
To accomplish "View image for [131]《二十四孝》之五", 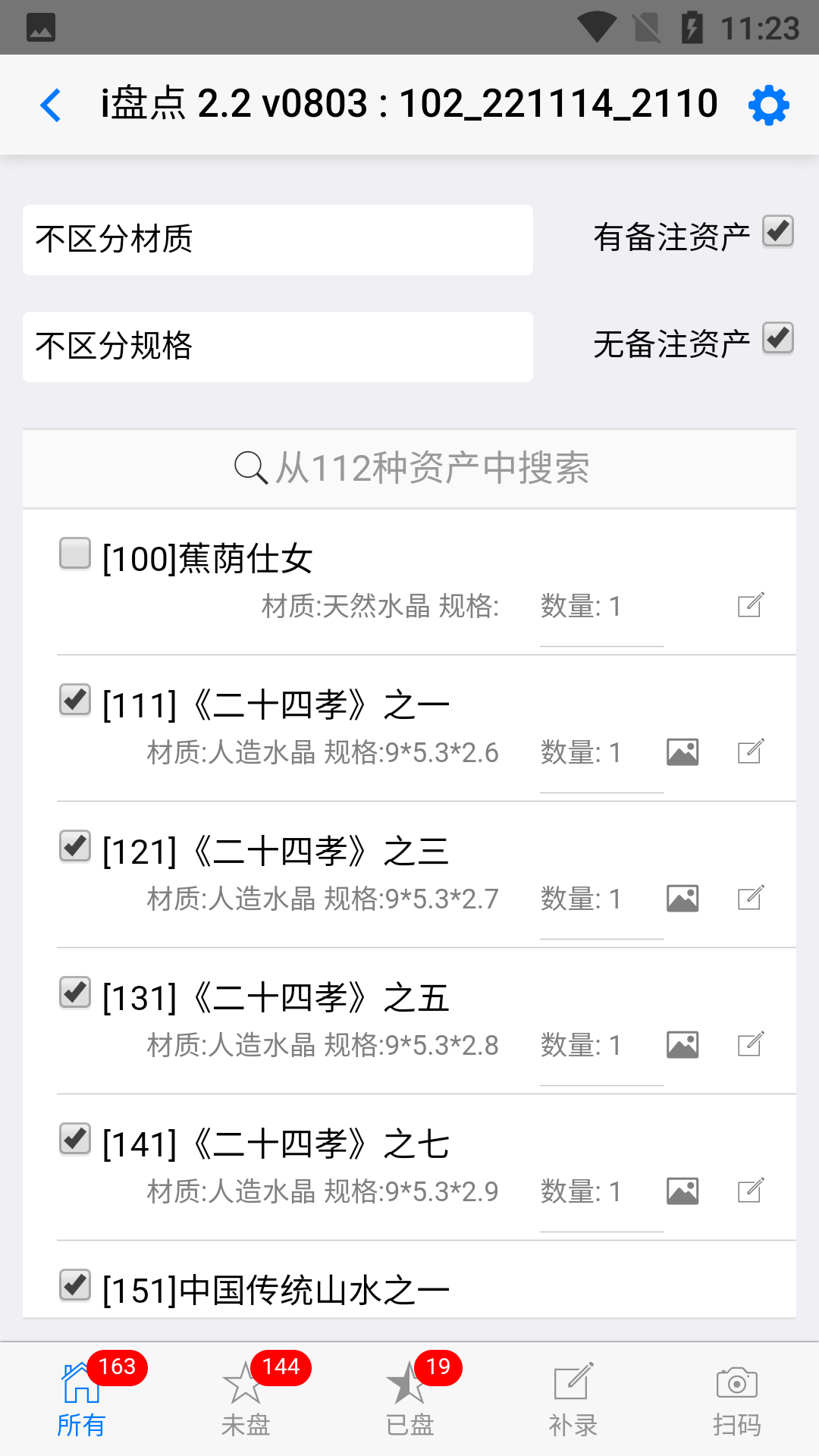I will [682, 1044].
